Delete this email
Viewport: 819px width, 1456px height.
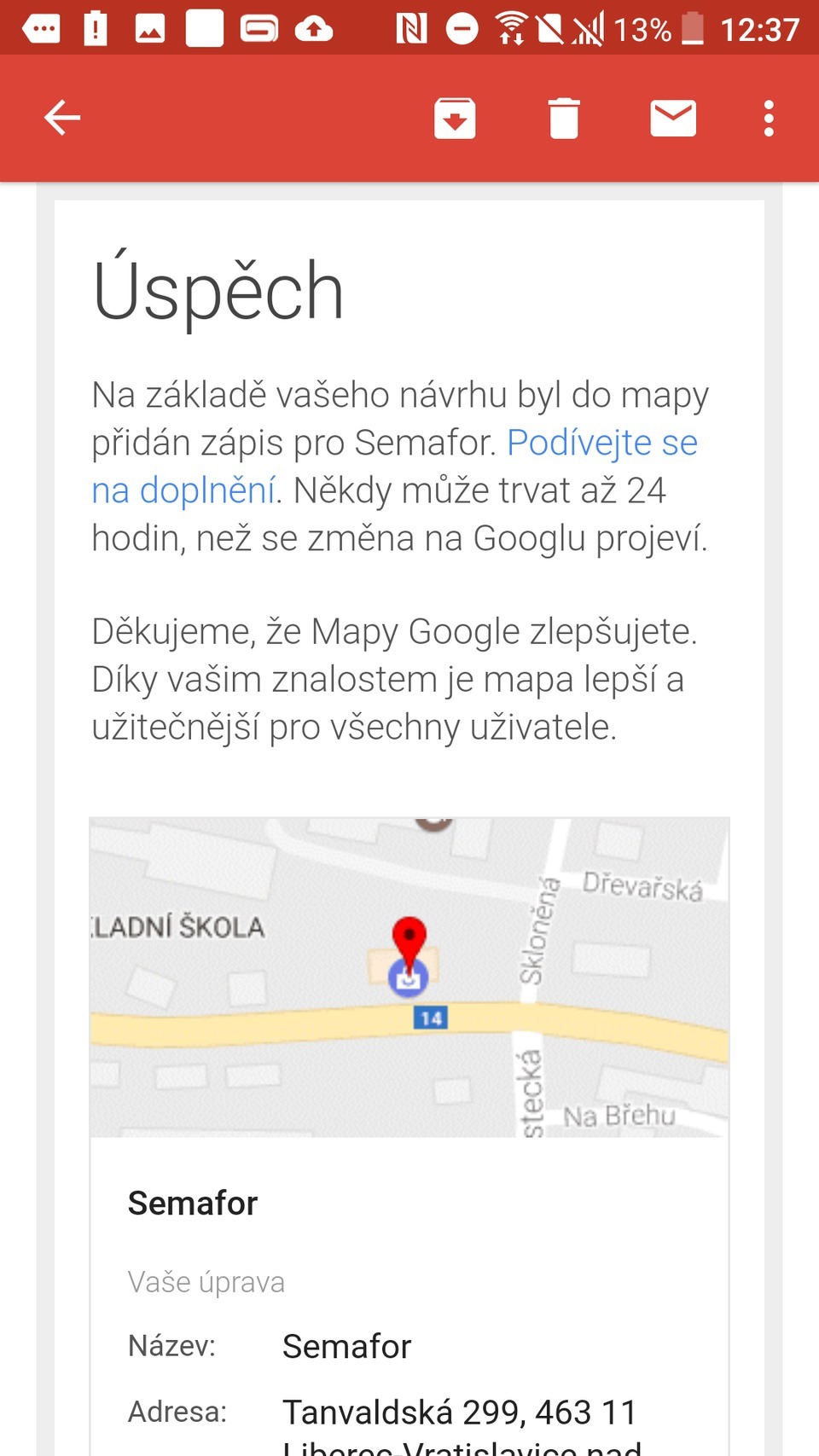tap(564, 118)
